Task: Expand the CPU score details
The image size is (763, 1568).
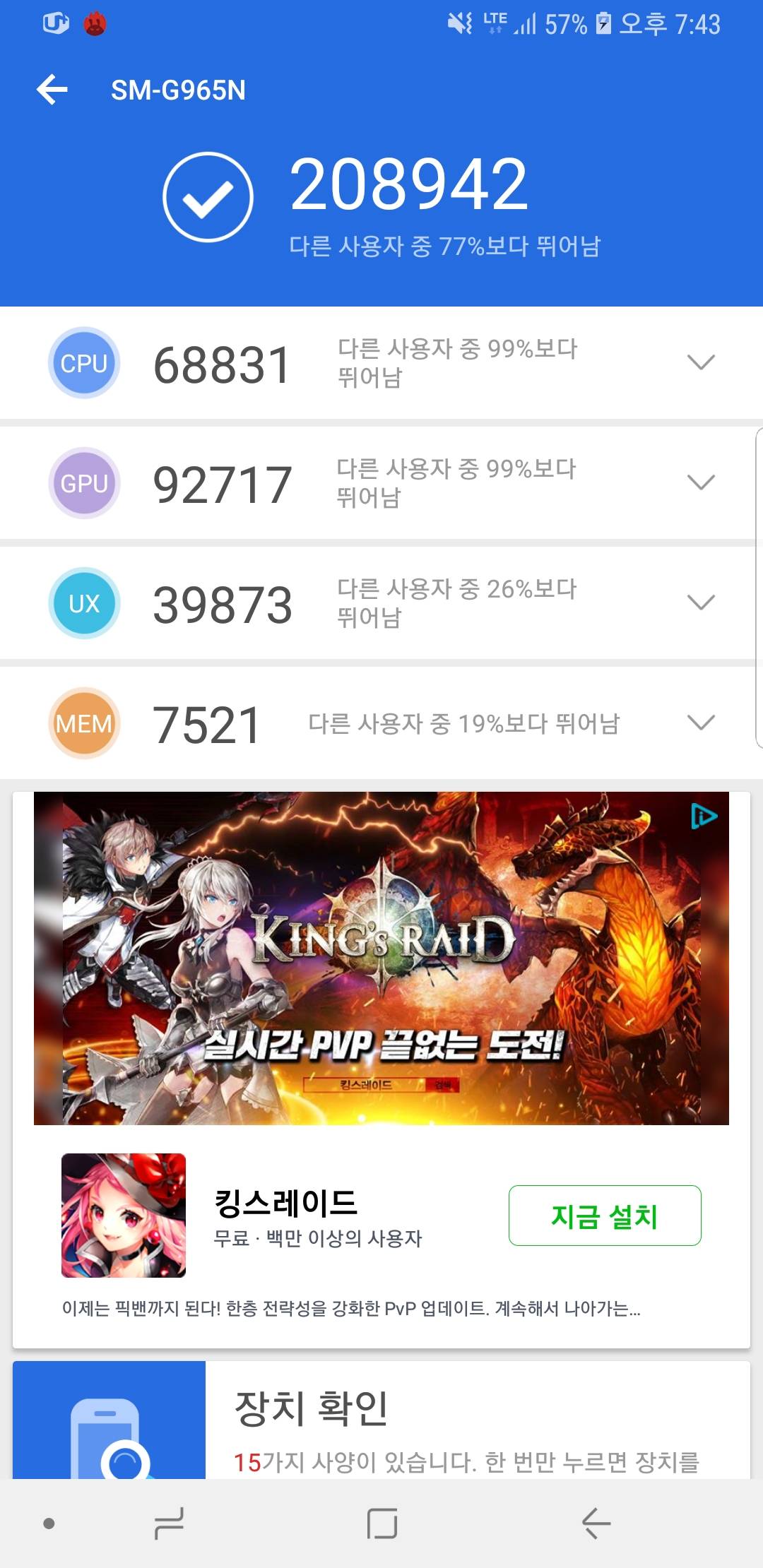Action: pos(700,362)
